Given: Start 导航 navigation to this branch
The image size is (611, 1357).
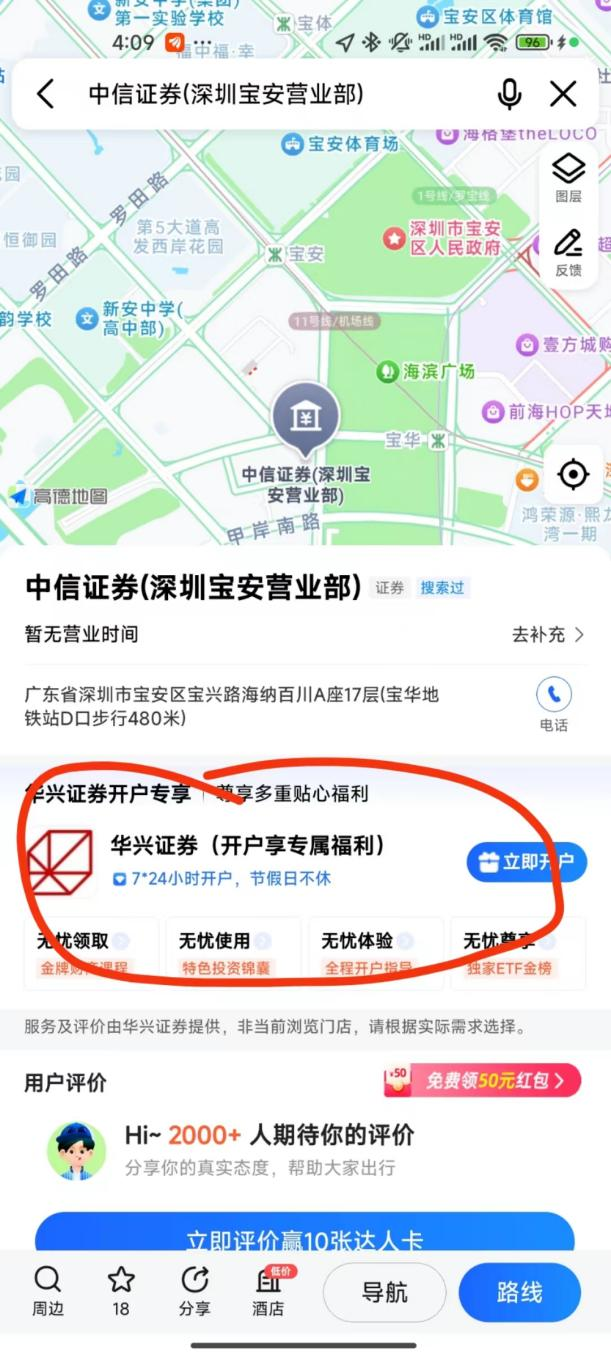Looking at the screenshot, I should [x=384, y=1292].
